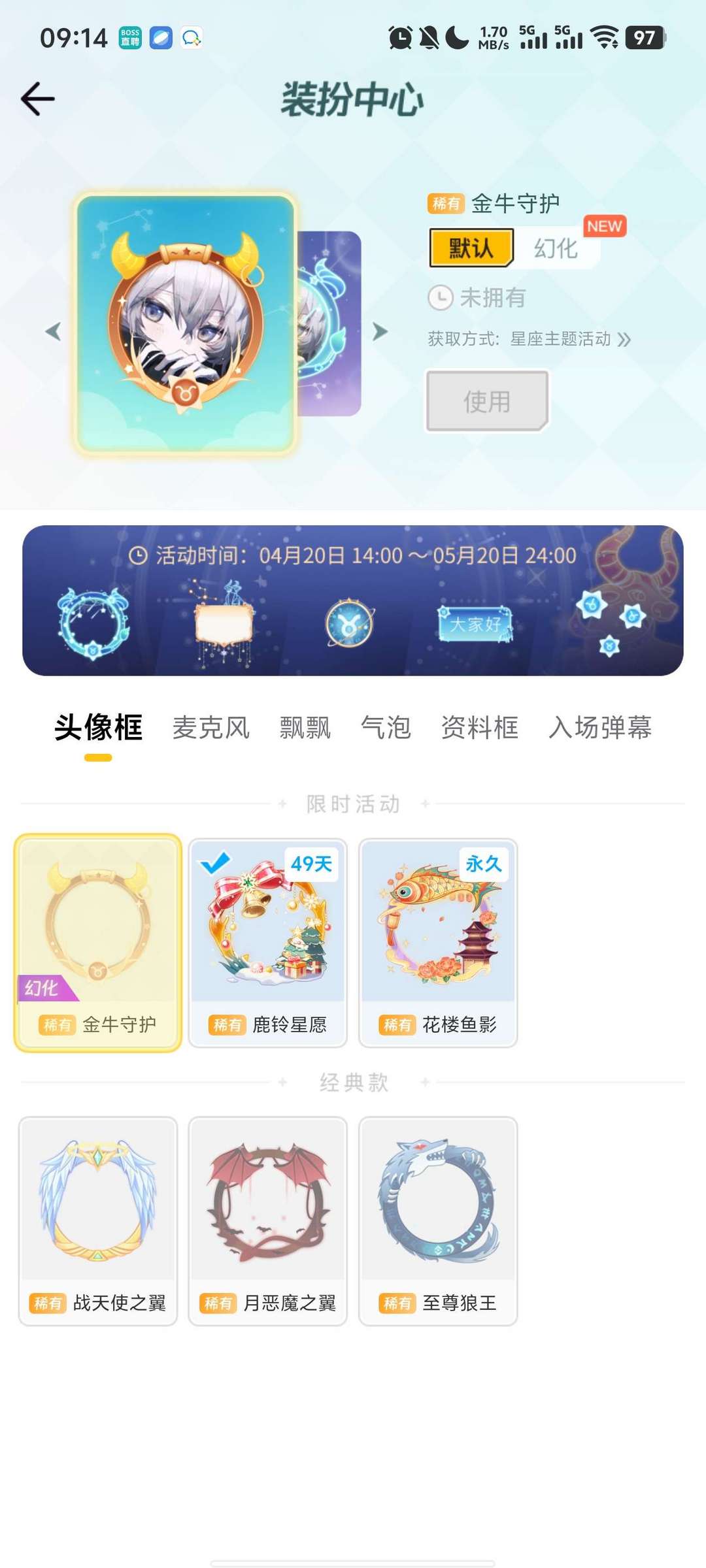The image size is (706, 1568).
Task: Open the constellation event banner
Action: (353, 600)
